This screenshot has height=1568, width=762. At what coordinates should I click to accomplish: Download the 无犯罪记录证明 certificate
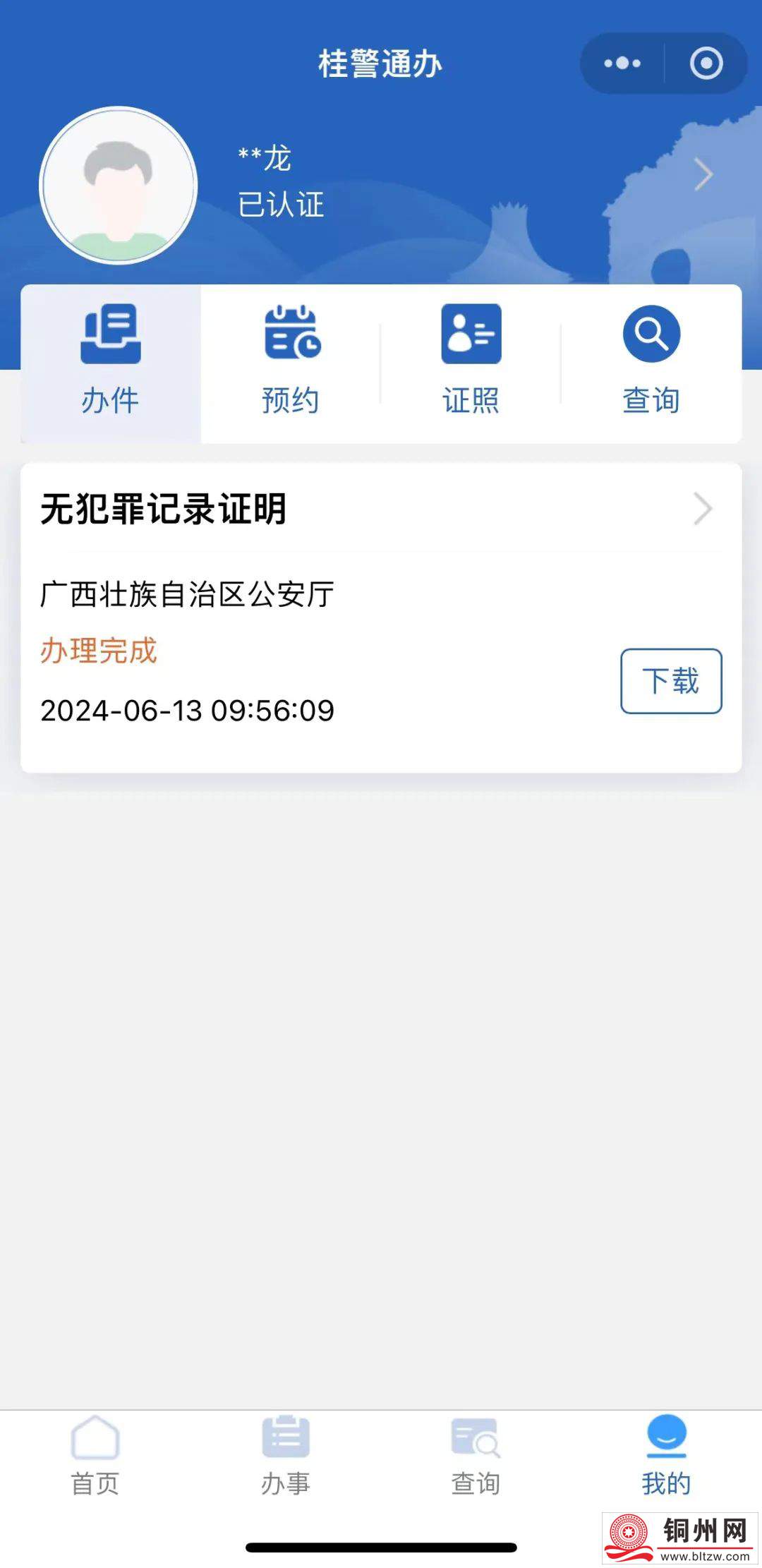671,681
